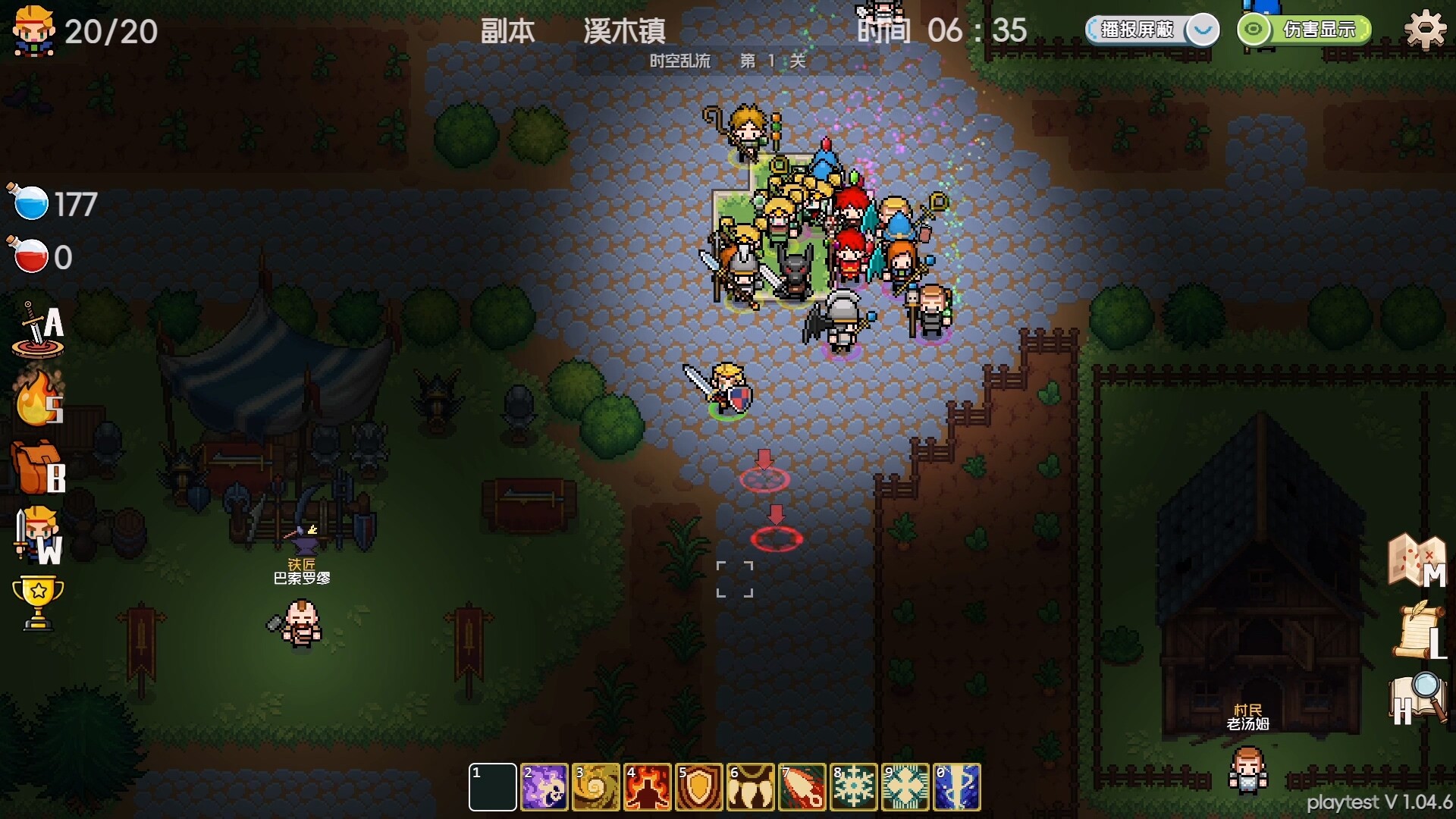Open the fire skills icon marked S

point(38,398)
